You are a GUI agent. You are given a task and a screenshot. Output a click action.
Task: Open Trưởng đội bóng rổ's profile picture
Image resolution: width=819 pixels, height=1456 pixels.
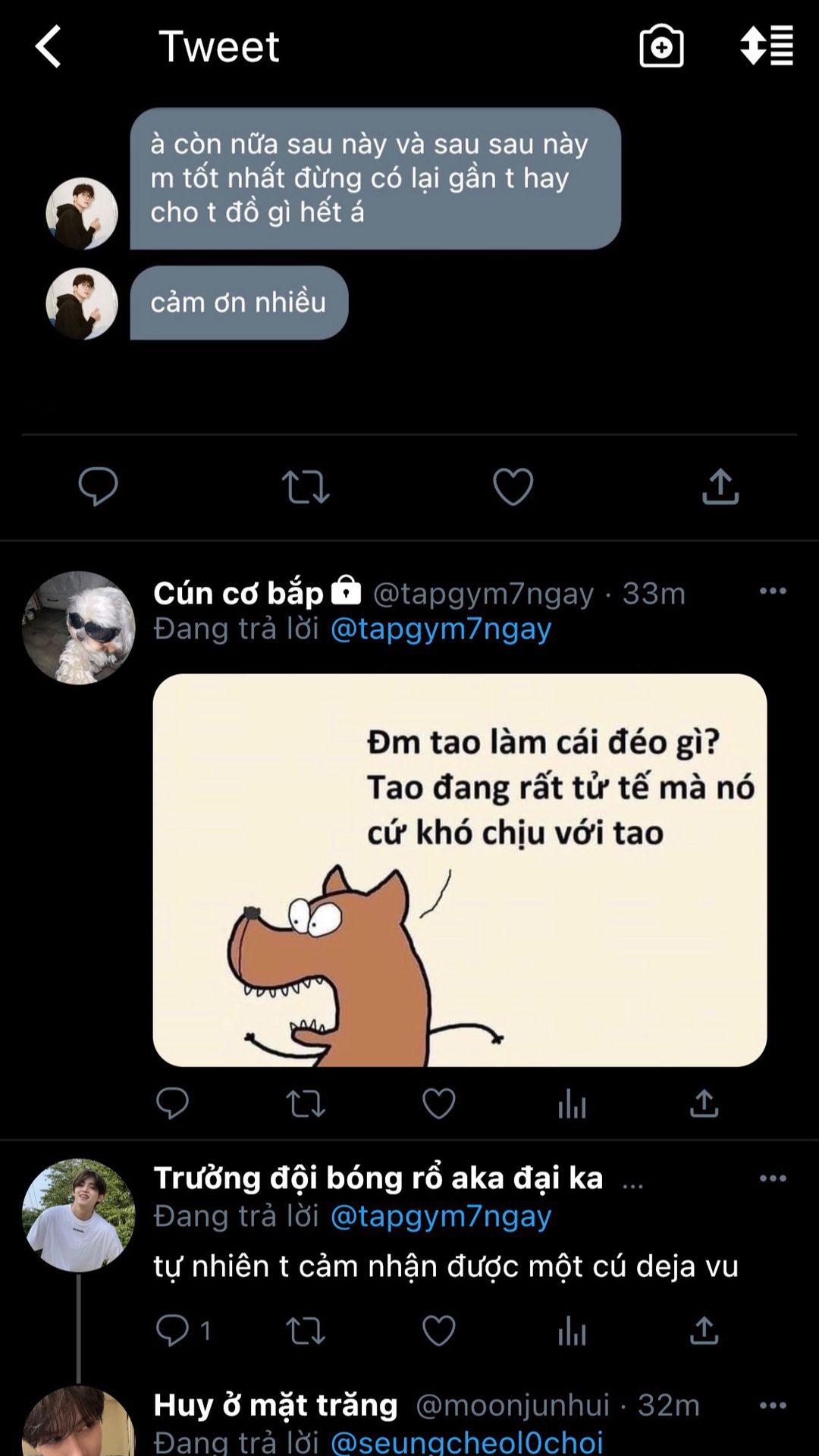point(79,1215)
